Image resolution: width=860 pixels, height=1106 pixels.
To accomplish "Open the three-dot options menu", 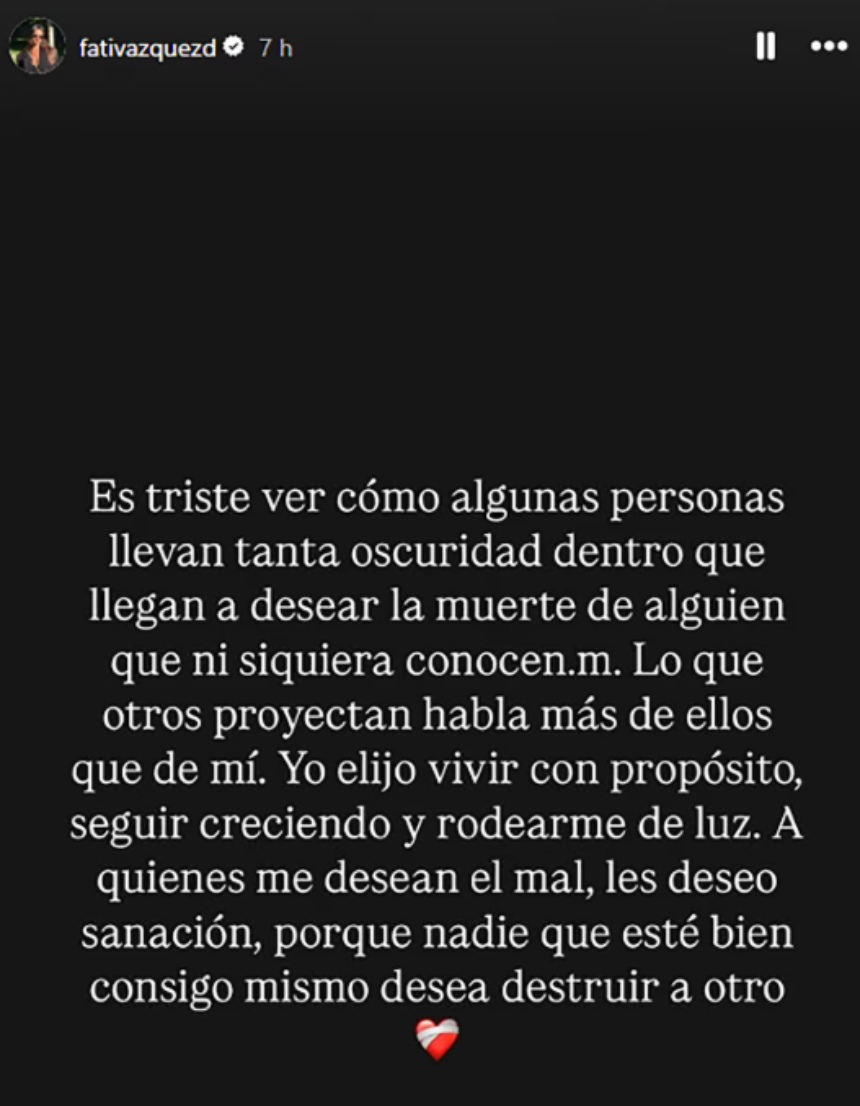I will coord(828,46).
